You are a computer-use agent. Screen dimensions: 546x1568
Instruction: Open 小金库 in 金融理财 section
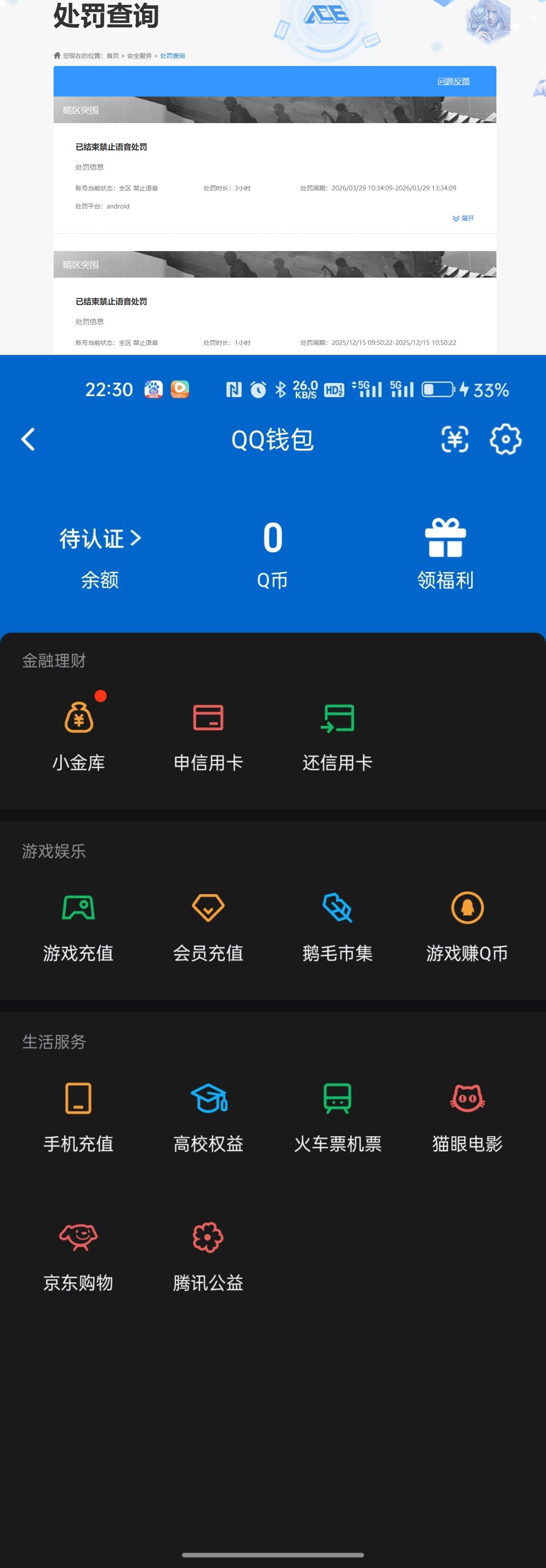pyautogui.click(x=78, y=733)
